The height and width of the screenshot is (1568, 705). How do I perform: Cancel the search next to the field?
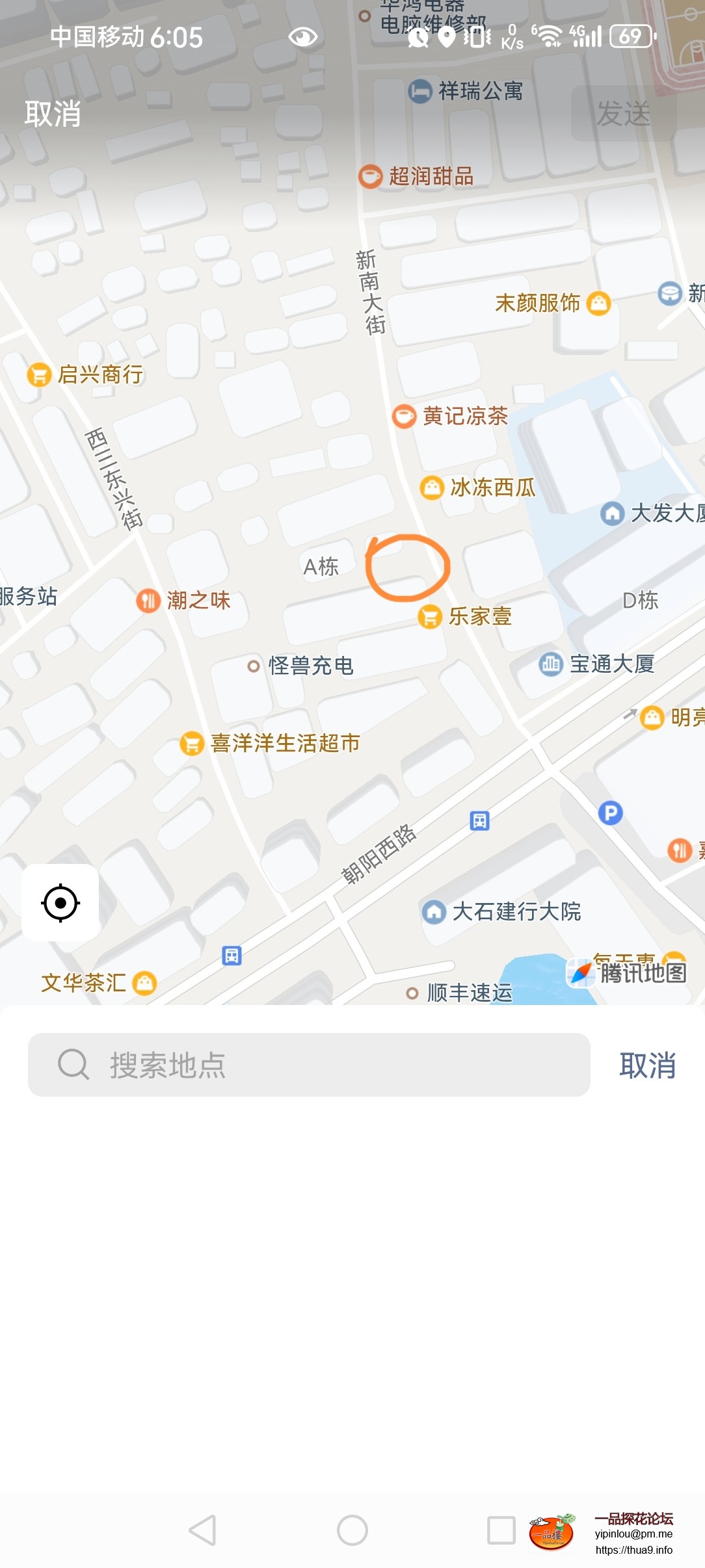[x=647, y=1065]
